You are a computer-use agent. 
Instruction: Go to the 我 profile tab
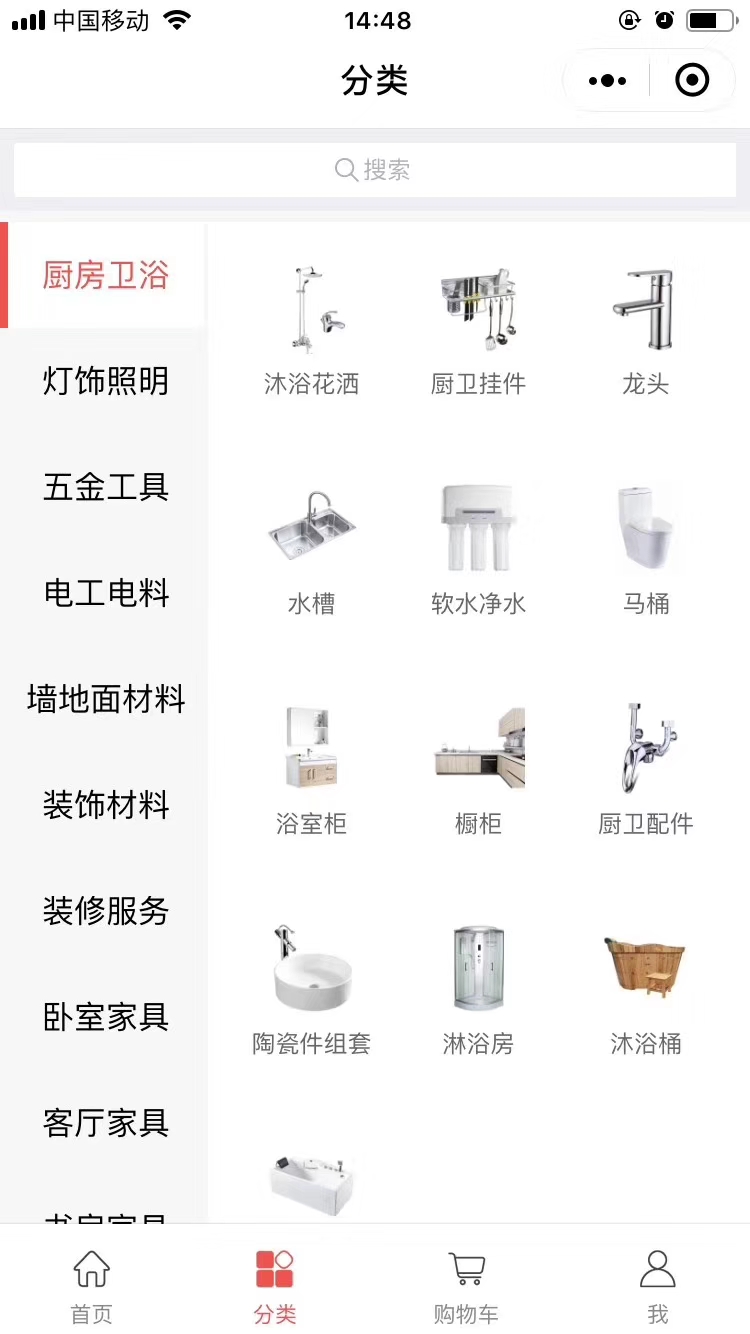(657, 1286)
